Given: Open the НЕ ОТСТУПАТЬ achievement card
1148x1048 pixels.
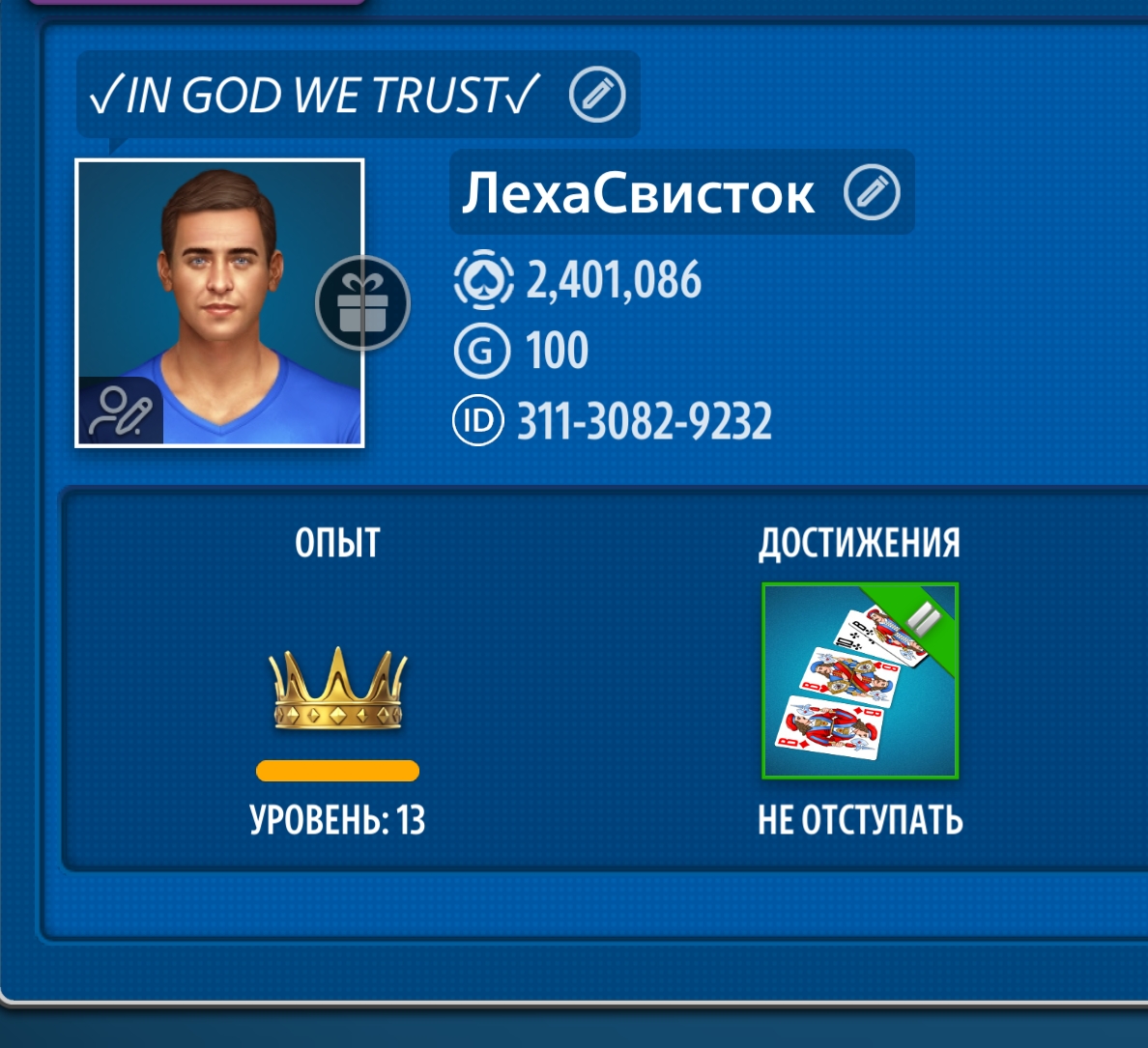Looking at the screenshot, I should (x=860, y=681).
